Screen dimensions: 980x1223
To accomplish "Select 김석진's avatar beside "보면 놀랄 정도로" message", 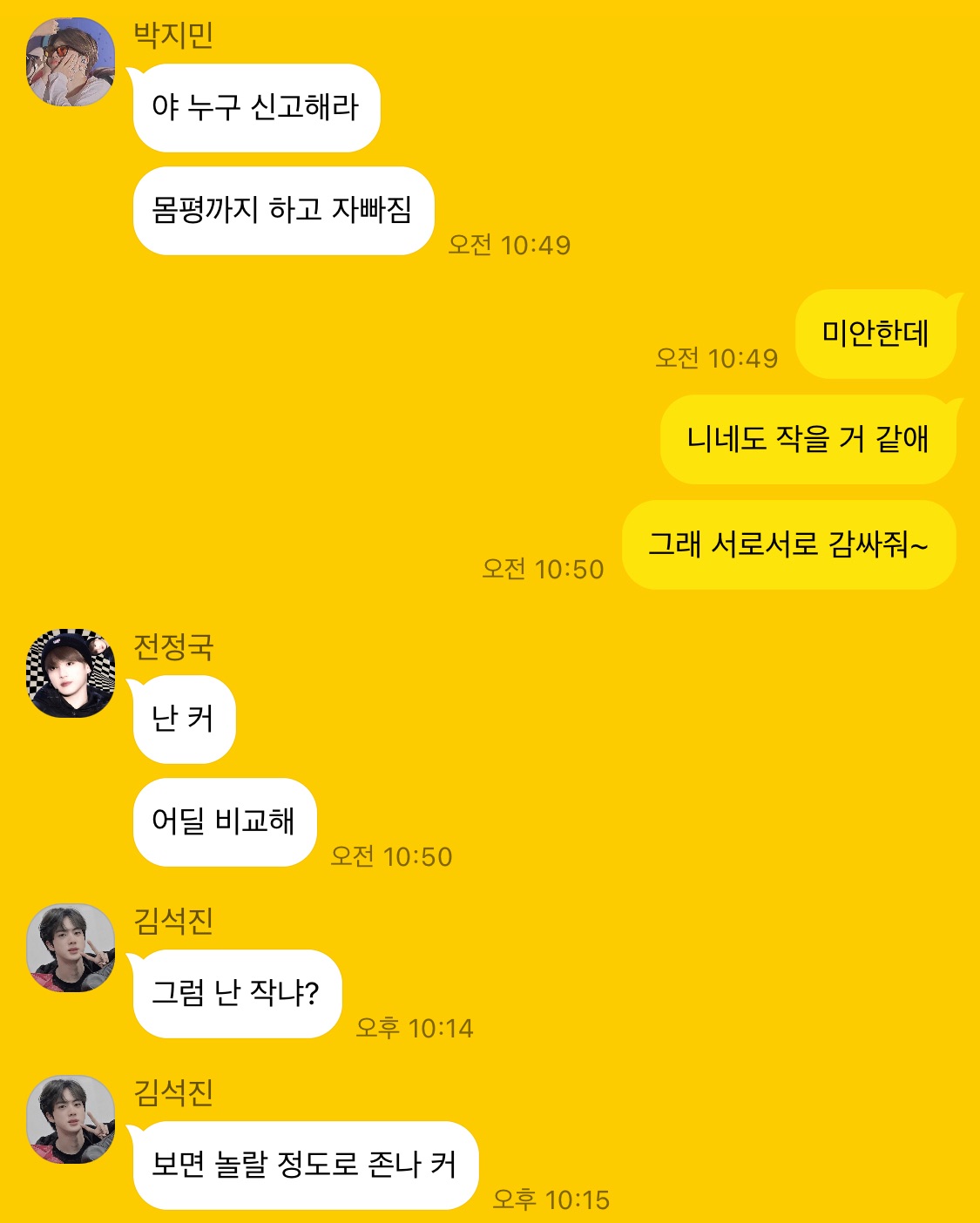I will pos(71,1119).
